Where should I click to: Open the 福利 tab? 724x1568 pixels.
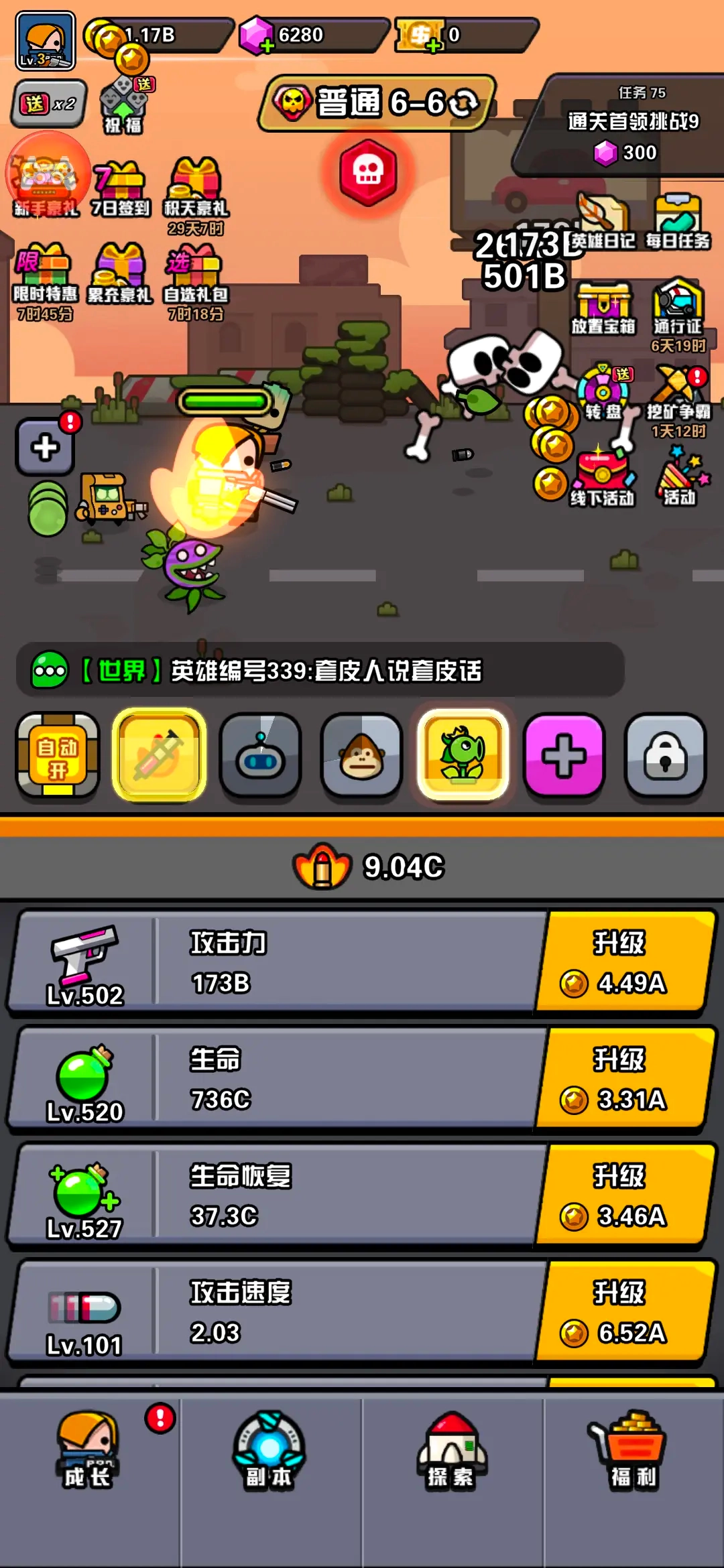(633, 1453)
